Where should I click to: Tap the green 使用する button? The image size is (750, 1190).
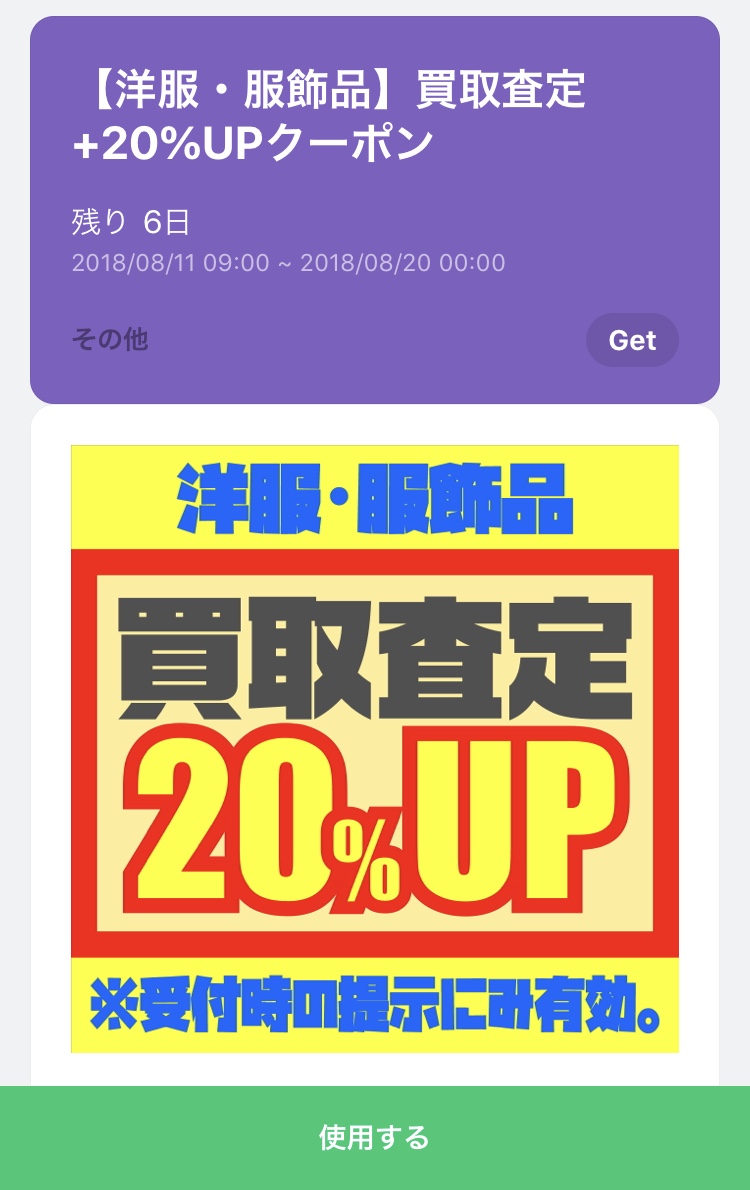[x=375, y=1137]
